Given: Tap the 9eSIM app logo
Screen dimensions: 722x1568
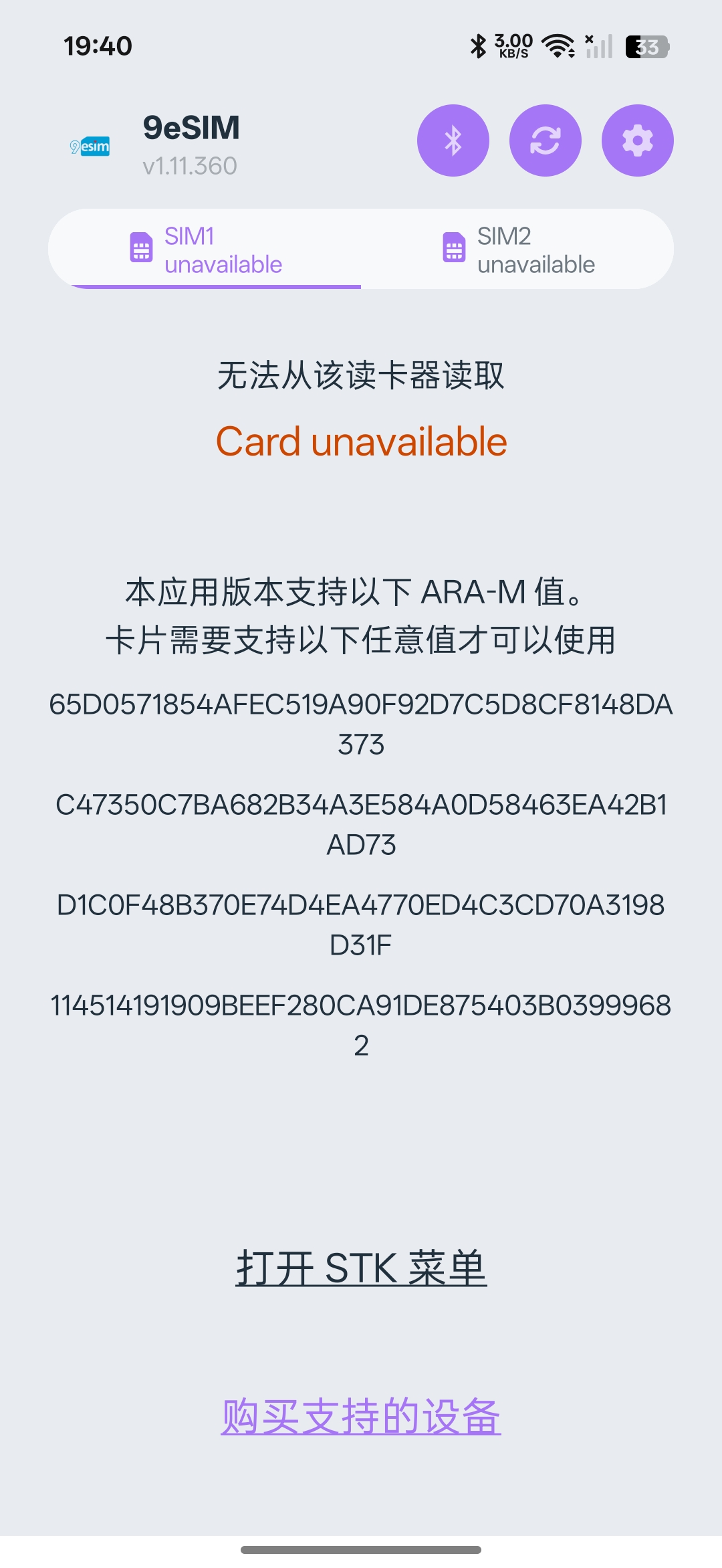Looking at the screenshot, I should coord(92,146).
